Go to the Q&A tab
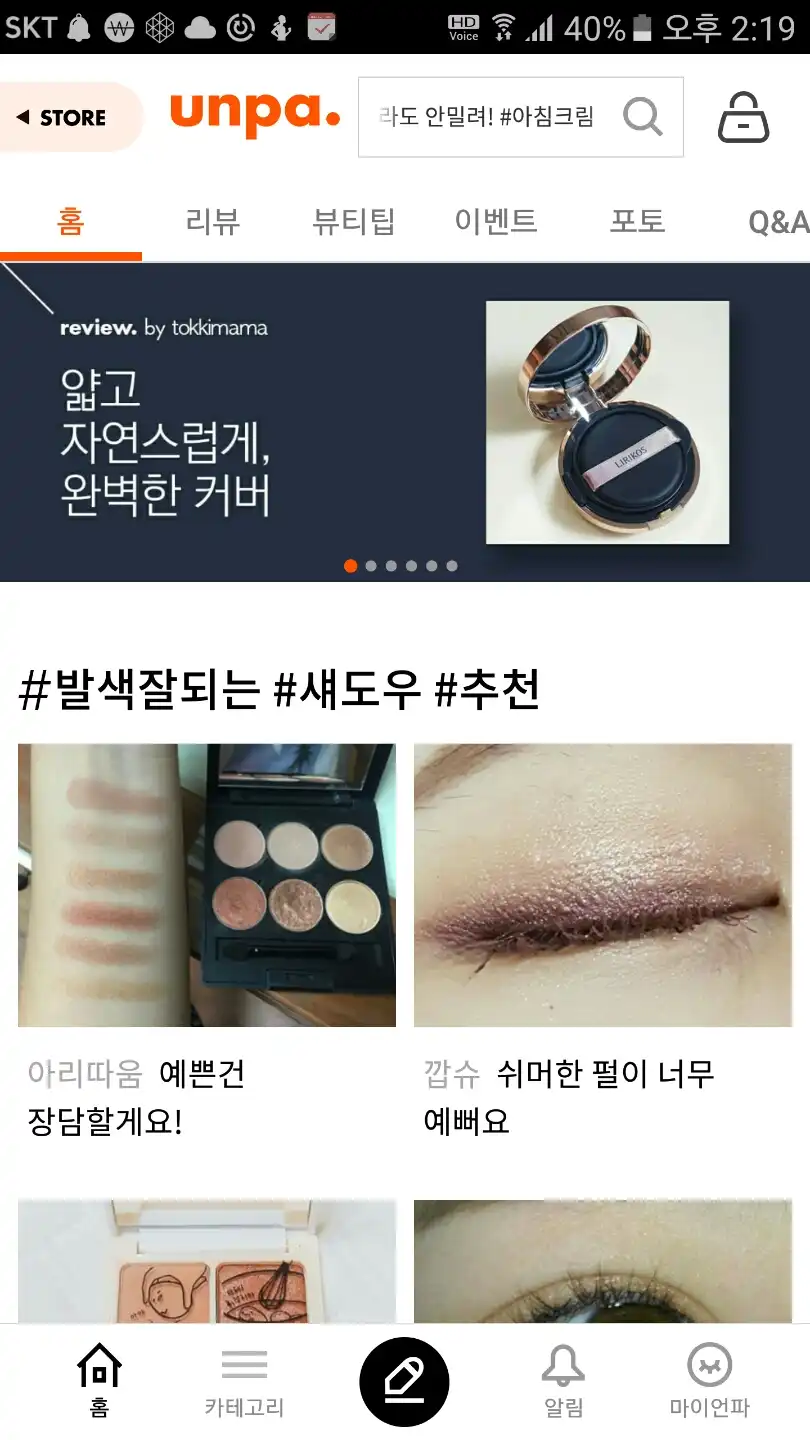The width and height of the screenshot is (810, 1440). point(777,221)
